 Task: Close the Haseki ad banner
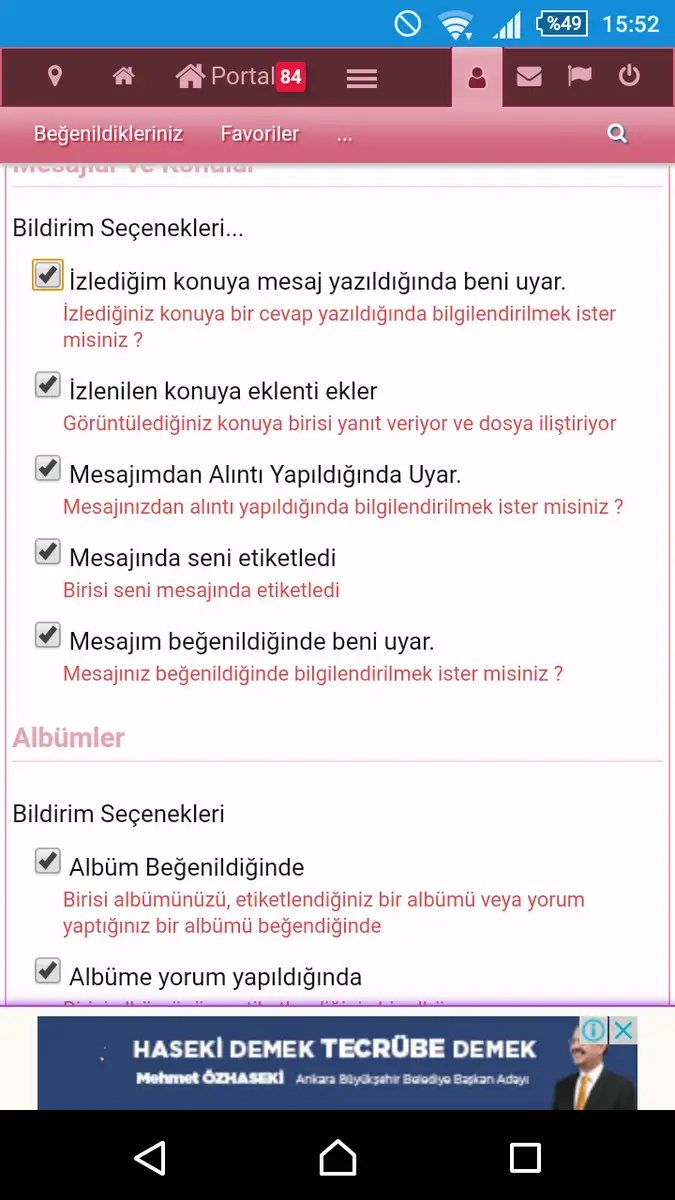tap(624, 1030)
